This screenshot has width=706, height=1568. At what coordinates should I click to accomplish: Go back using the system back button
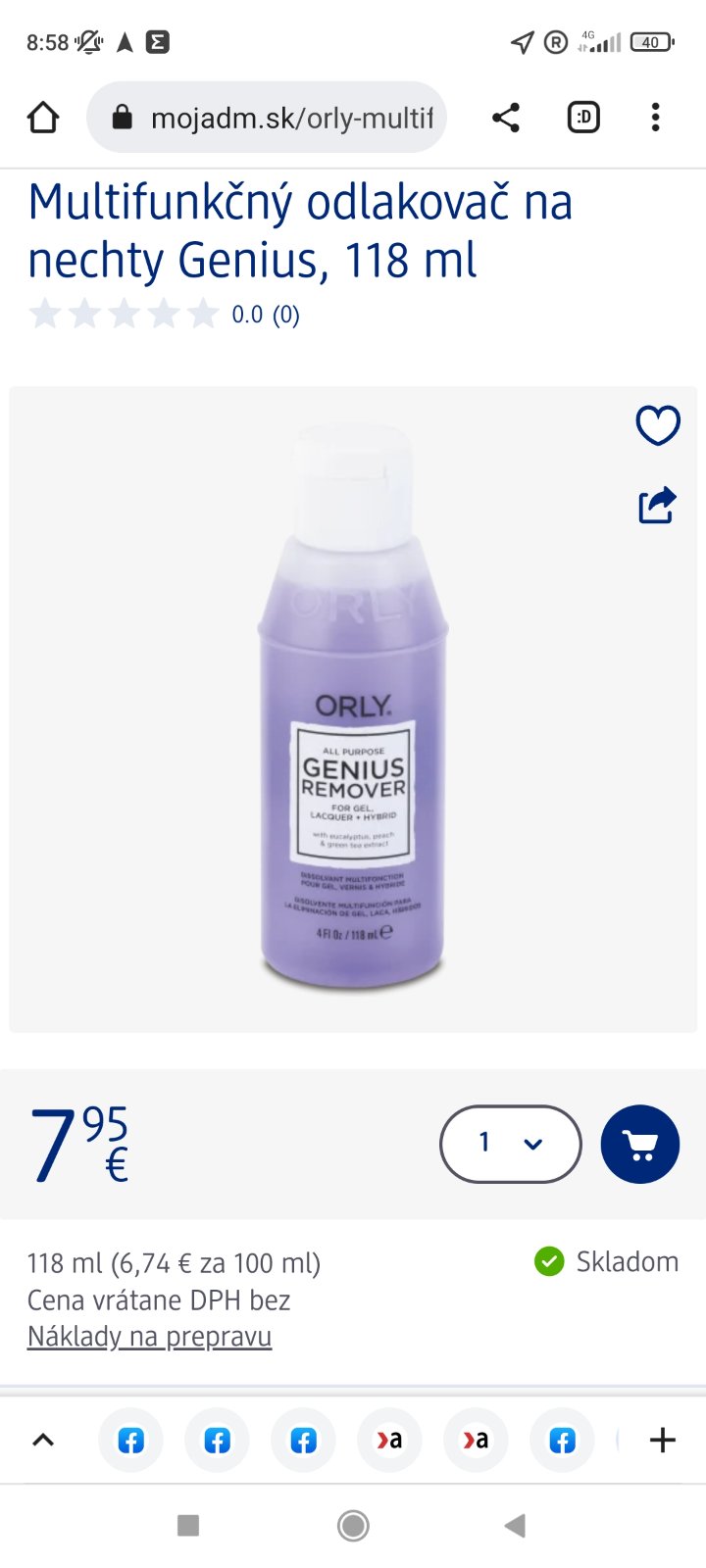(x=515, y=1525)
